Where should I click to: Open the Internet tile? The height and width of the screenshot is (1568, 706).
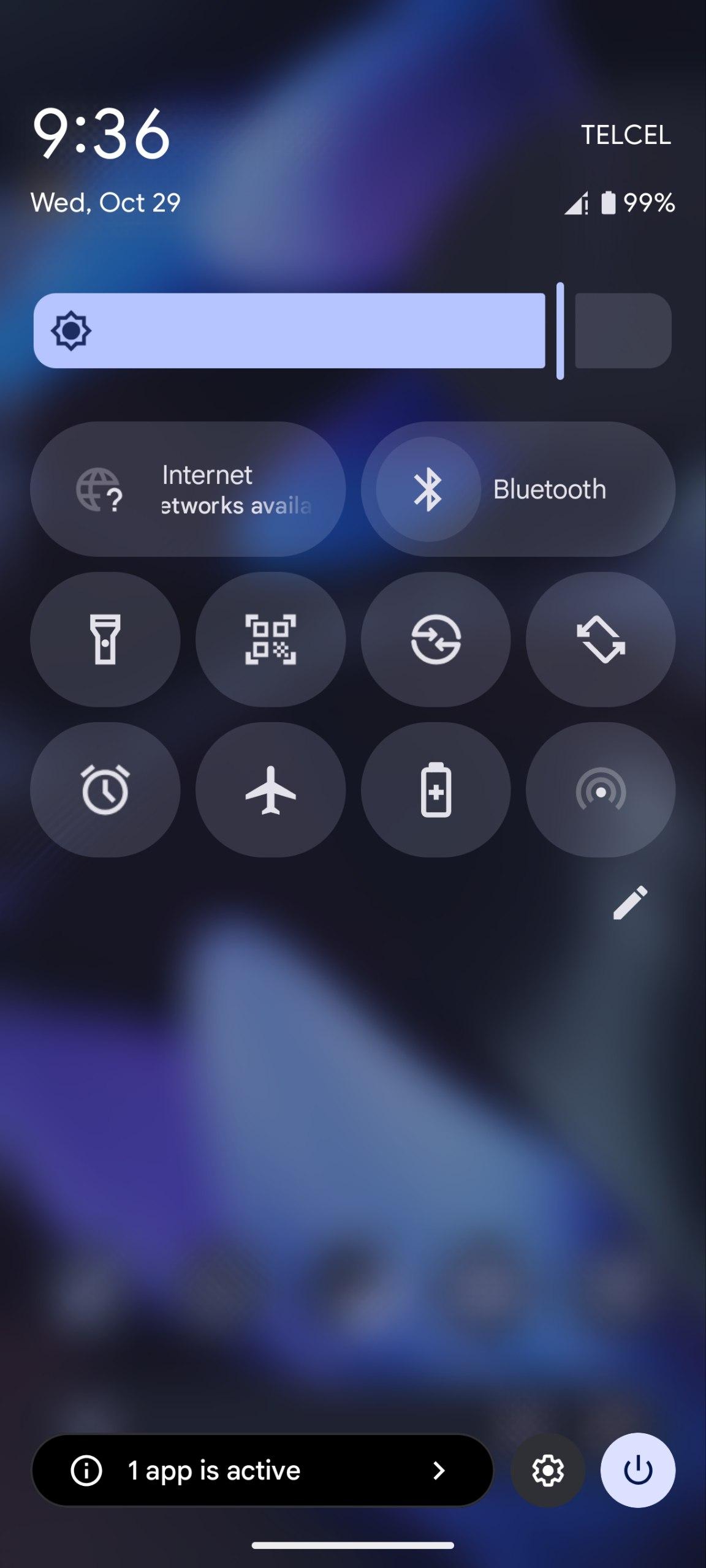click(x=188, y=489)
